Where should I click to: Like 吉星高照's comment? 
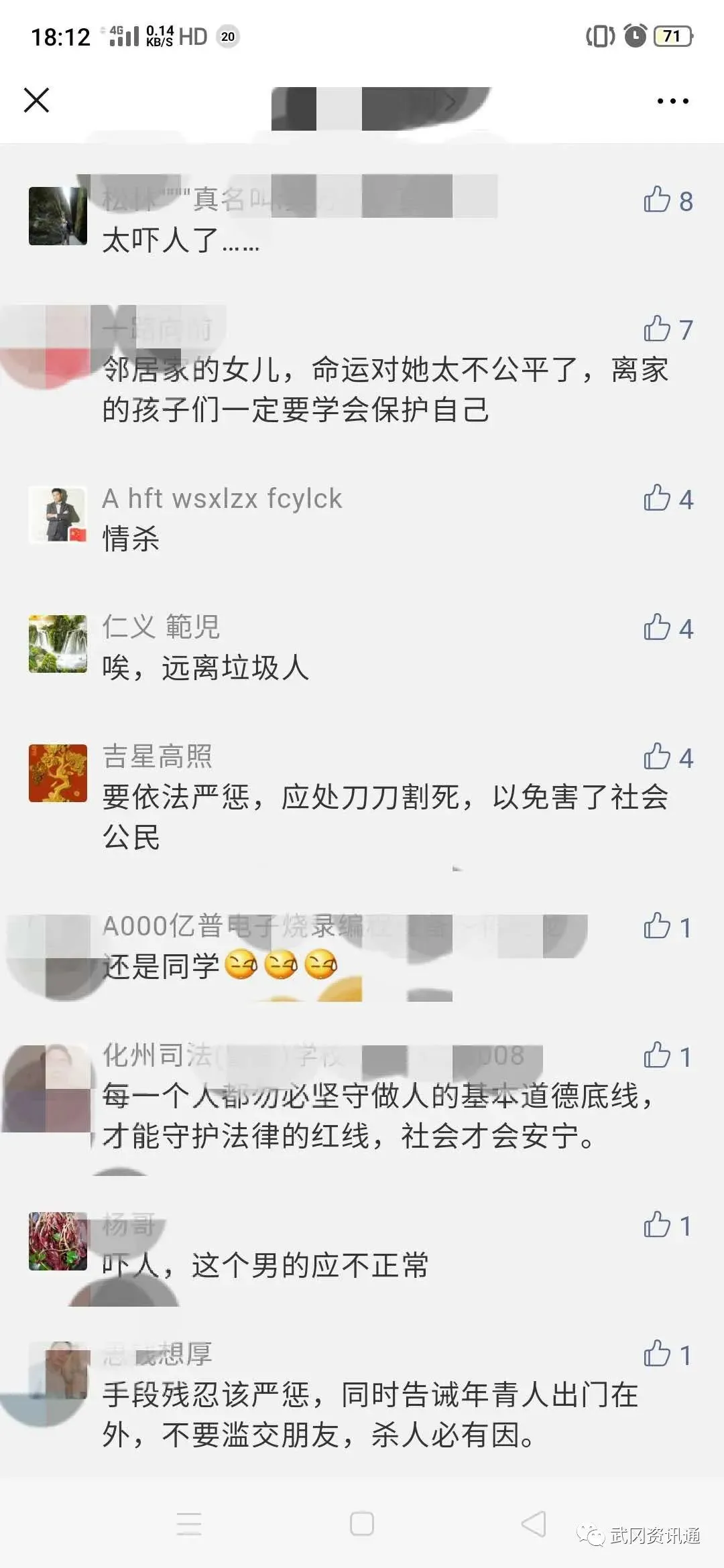point(658,757)
